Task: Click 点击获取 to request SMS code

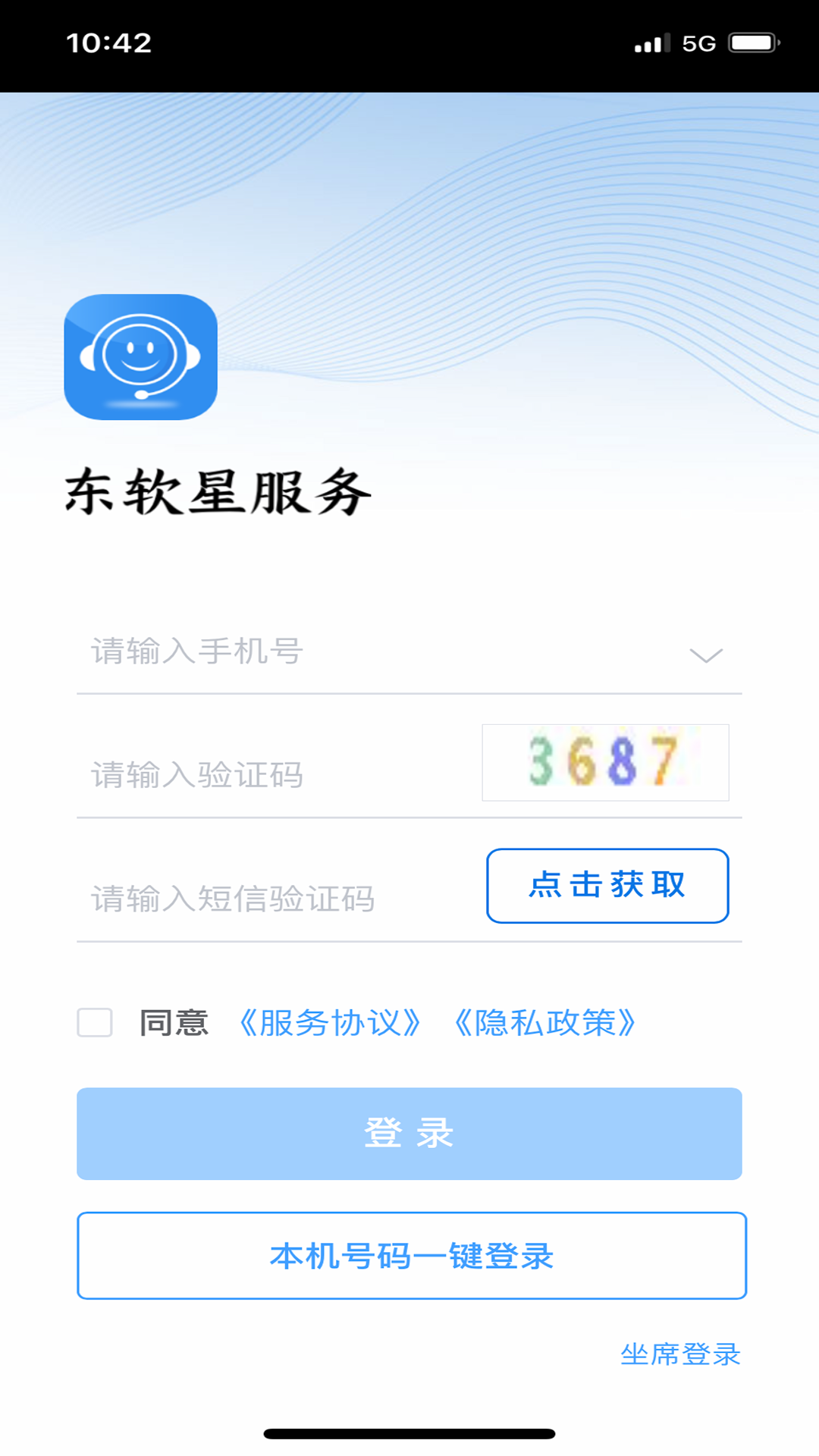Action: tap(607, 885)
